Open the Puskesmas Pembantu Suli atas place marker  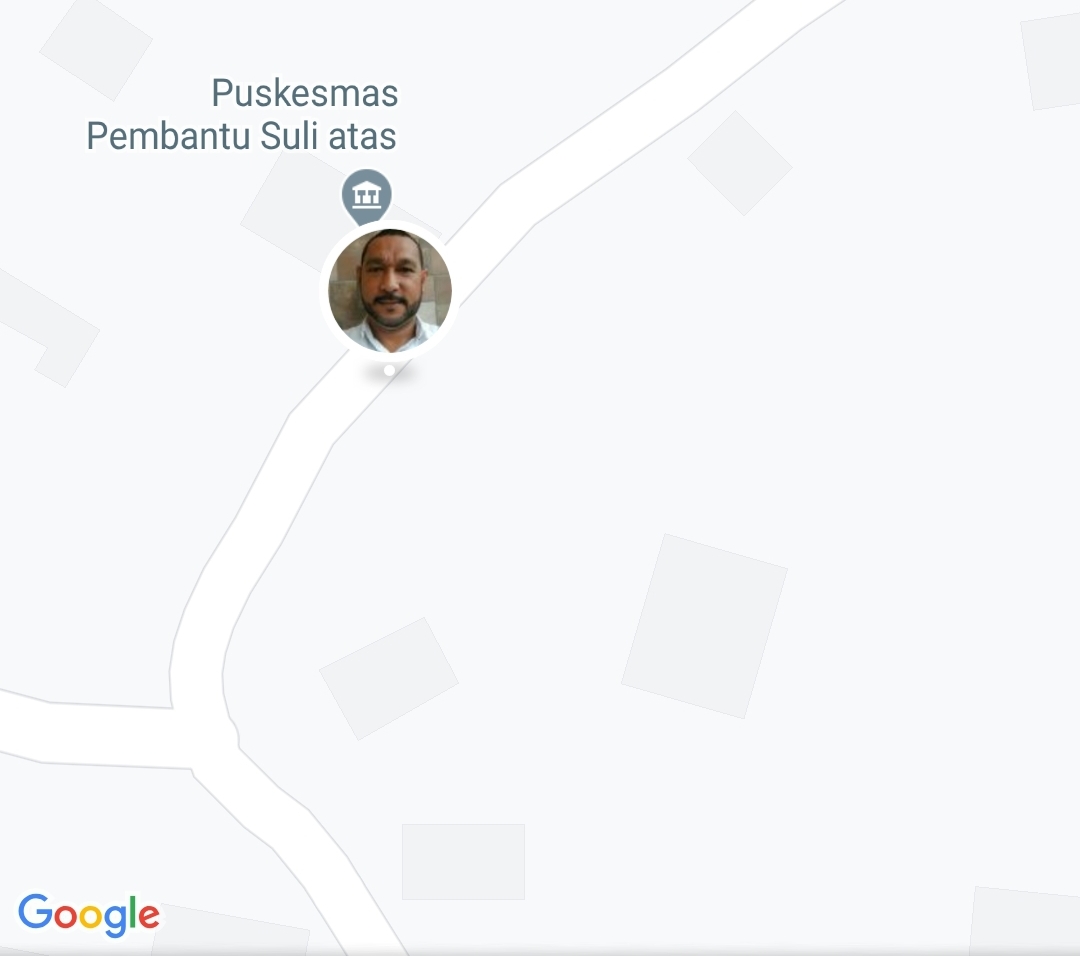366,193
